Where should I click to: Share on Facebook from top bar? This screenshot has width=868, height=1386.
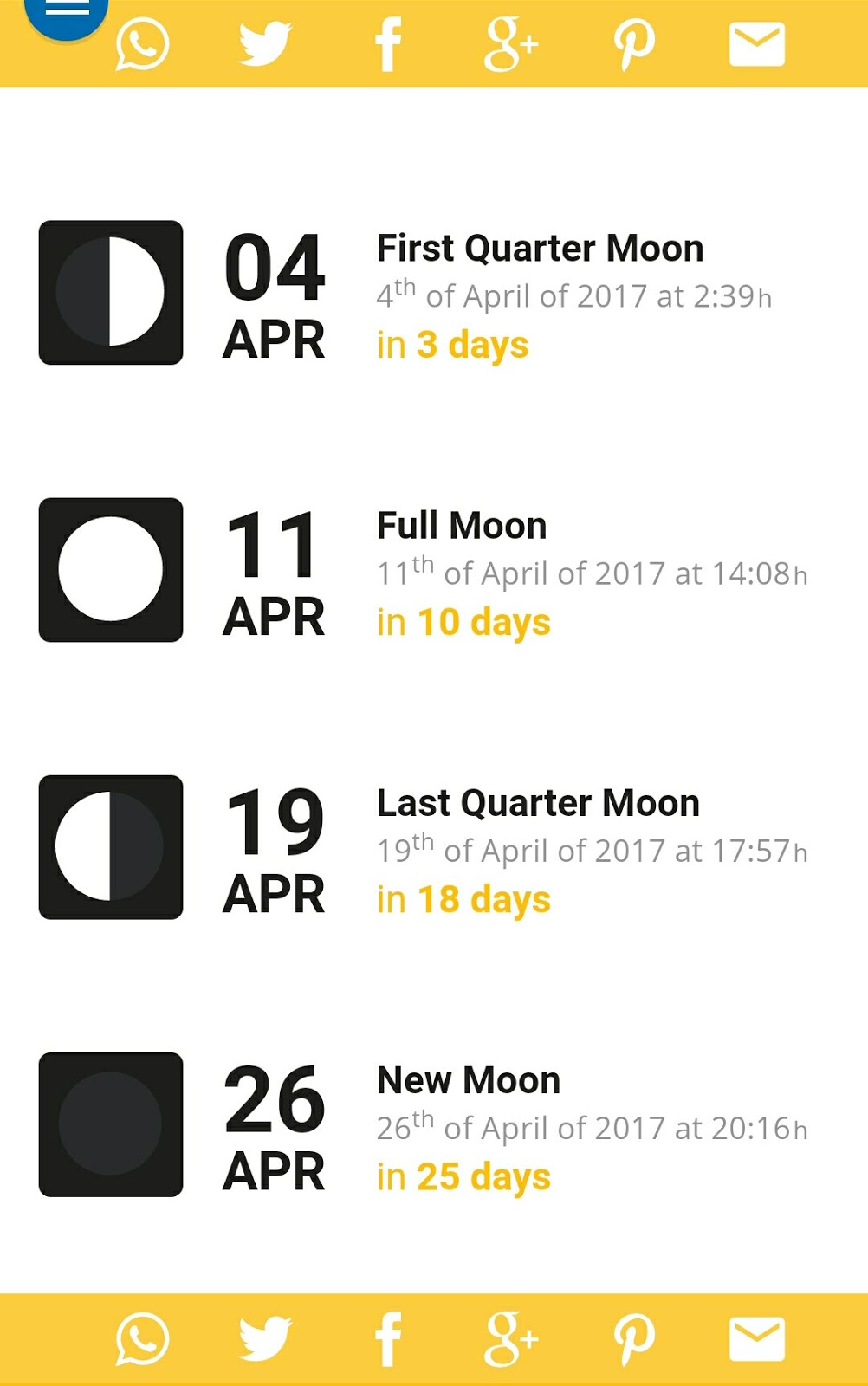pyautogui.click(x=388, y=44)
